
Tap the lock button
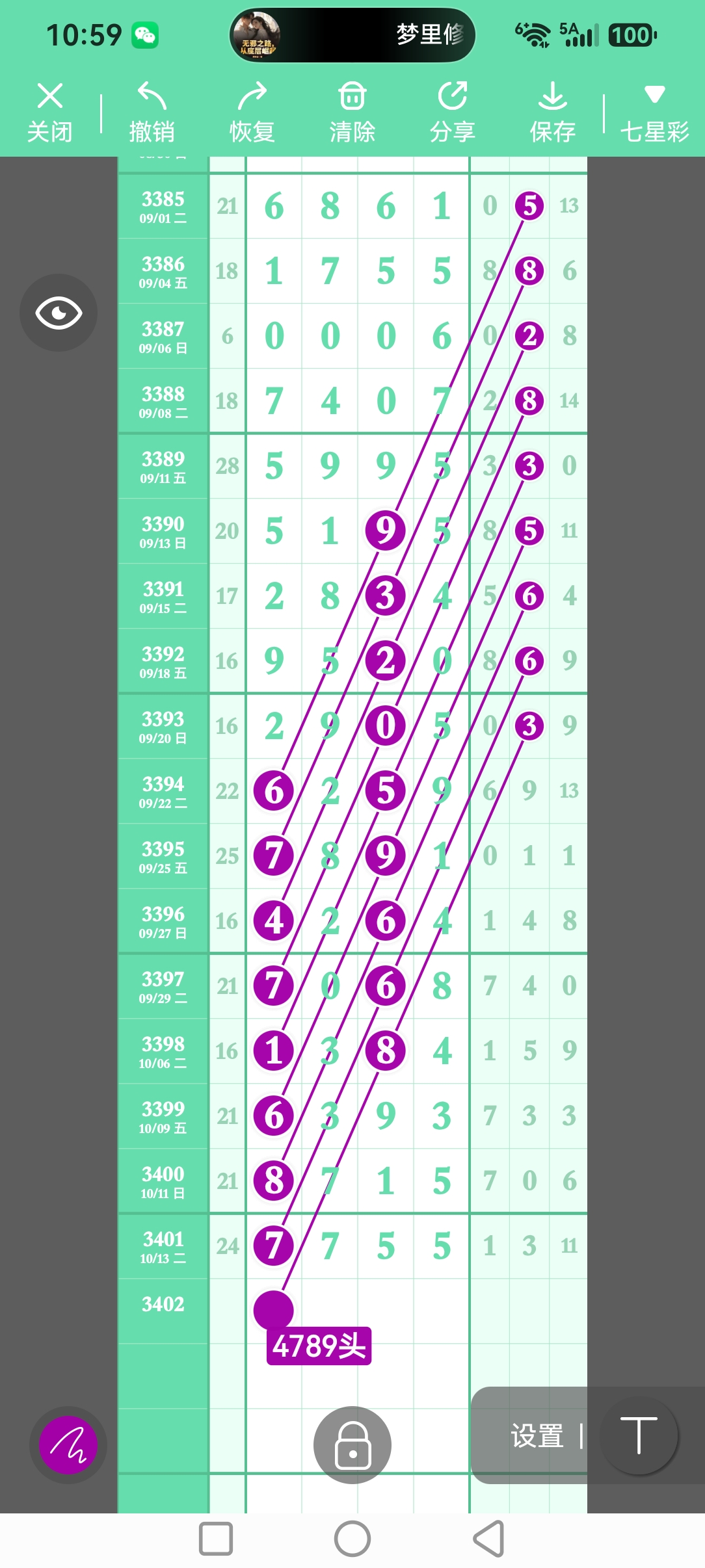[x=352, y=1445]
